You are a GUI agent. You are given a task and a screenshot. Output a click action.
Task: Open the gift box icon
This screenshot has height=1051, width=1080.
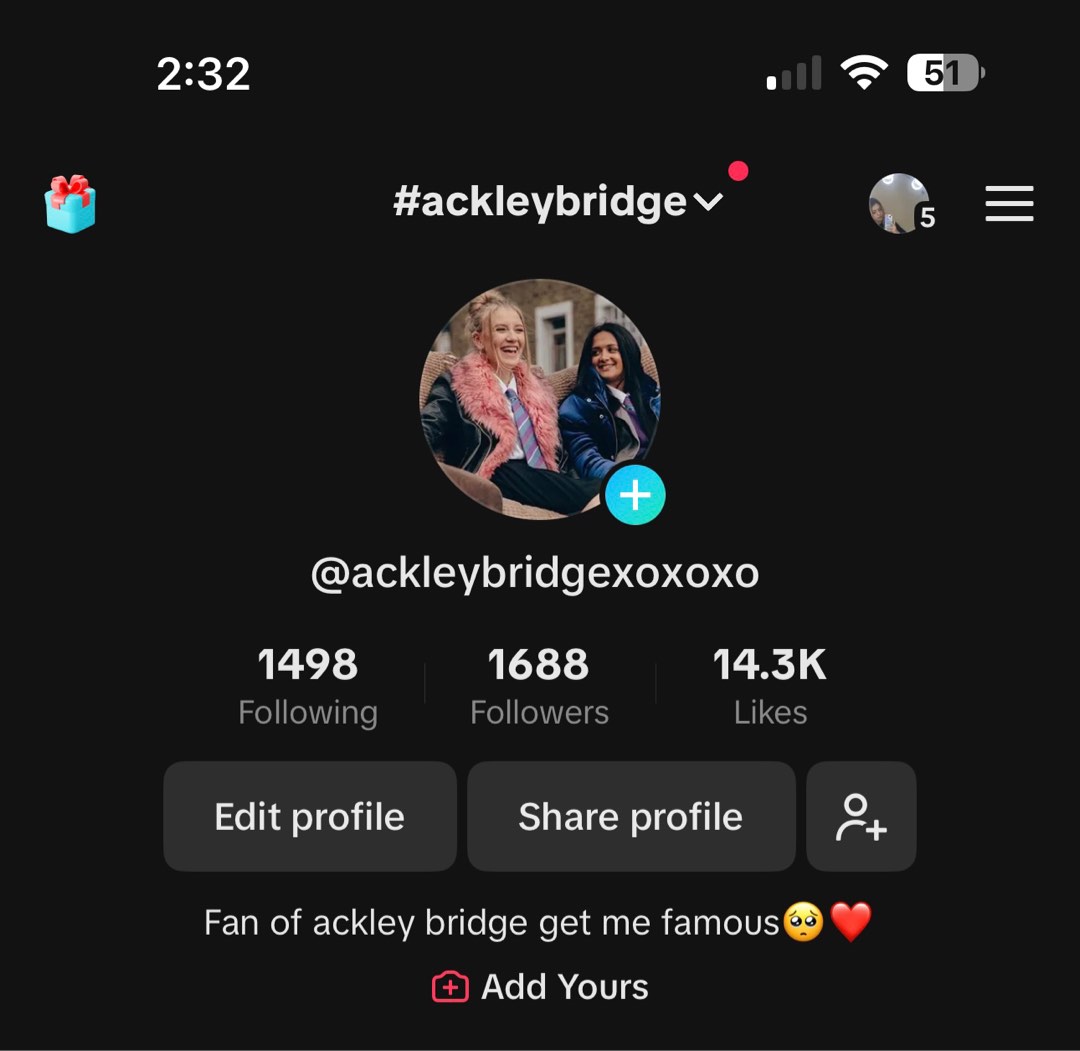[x=70, y=204]
